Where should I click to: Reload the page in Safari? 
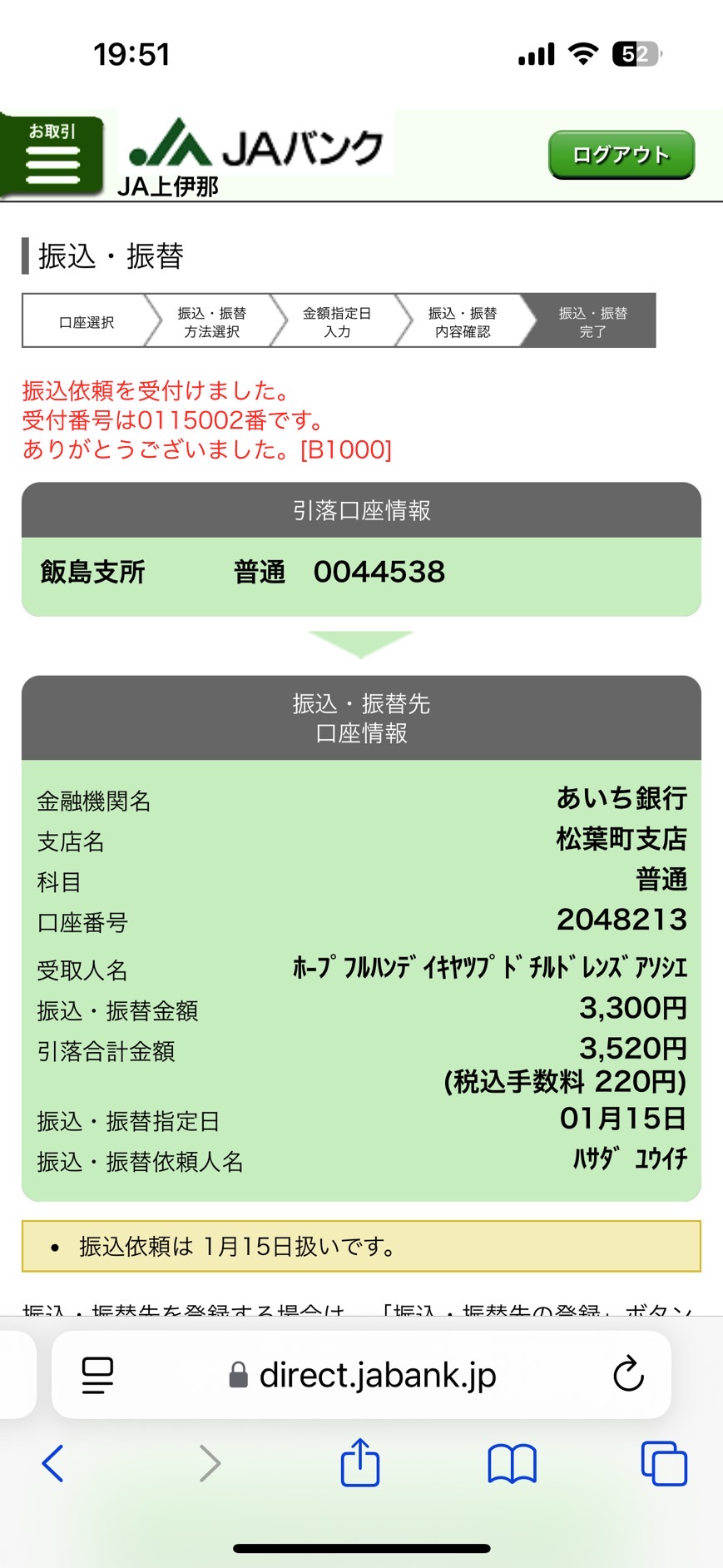[x=628, y=1374]
